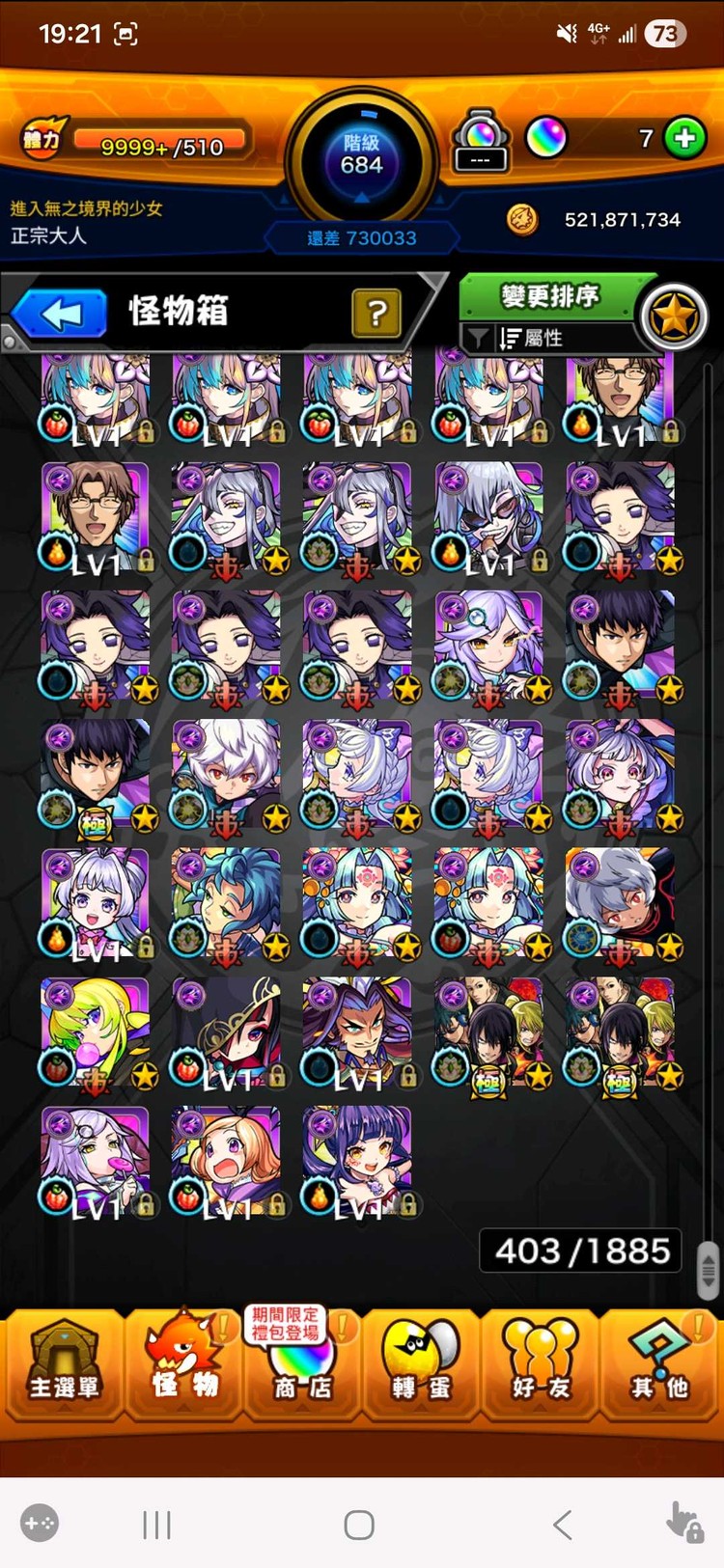Open the 其他 tab

point(660,1362)
